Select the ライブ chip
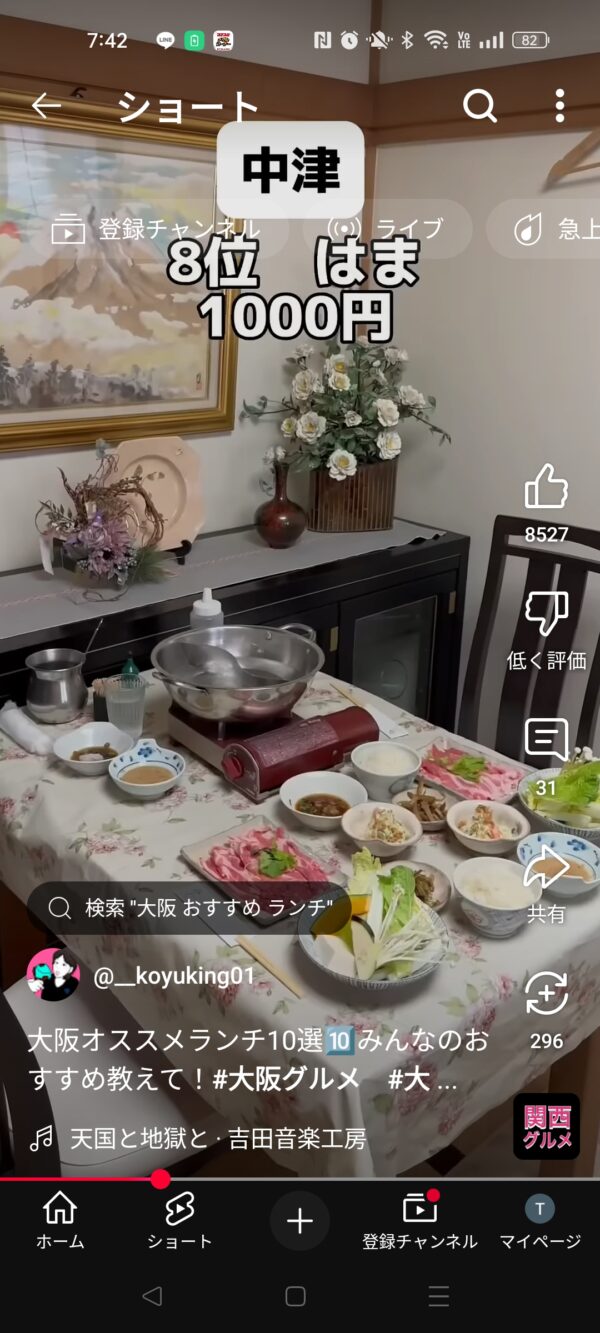The height and width of the screenshot is (1333, 600). [400, 229]
